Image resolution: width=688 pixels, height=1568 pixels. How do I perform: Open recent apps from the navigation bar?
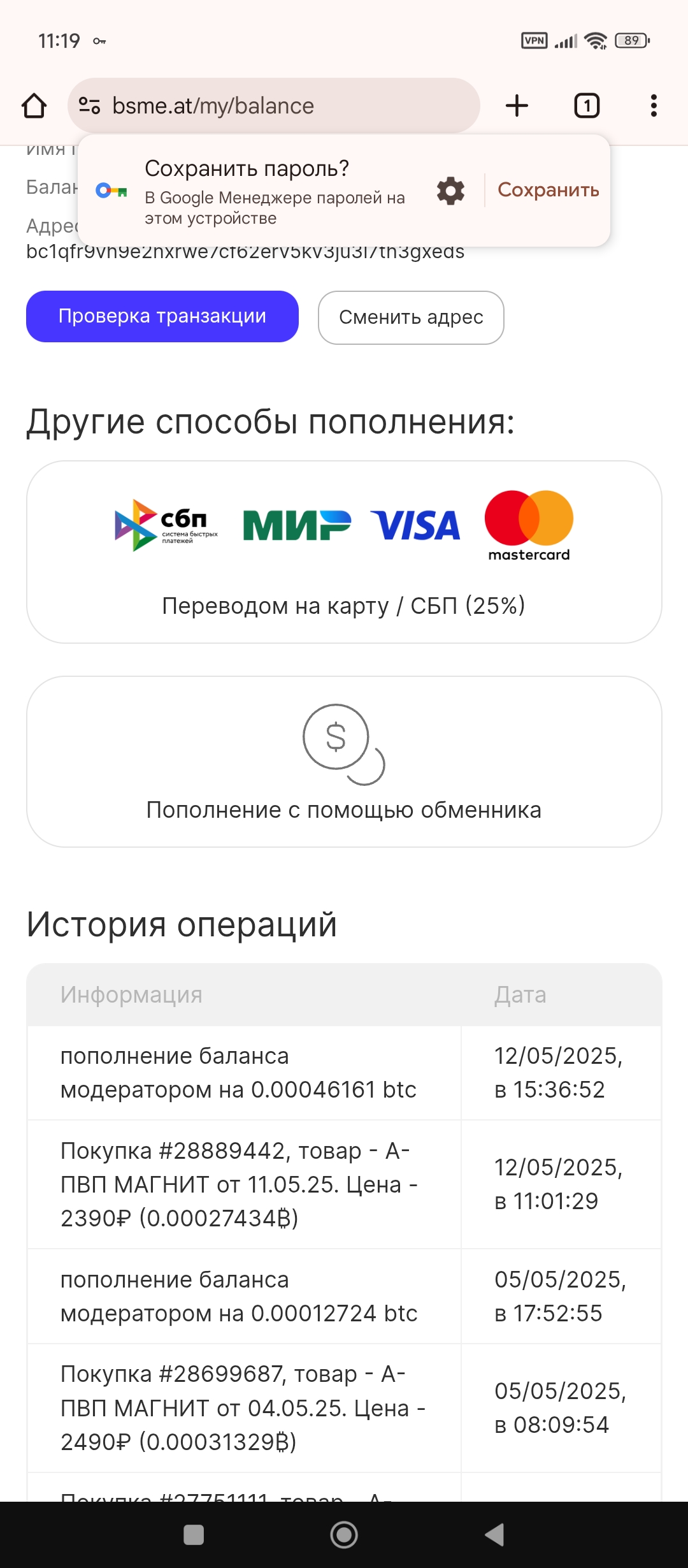pos(194,1535)
